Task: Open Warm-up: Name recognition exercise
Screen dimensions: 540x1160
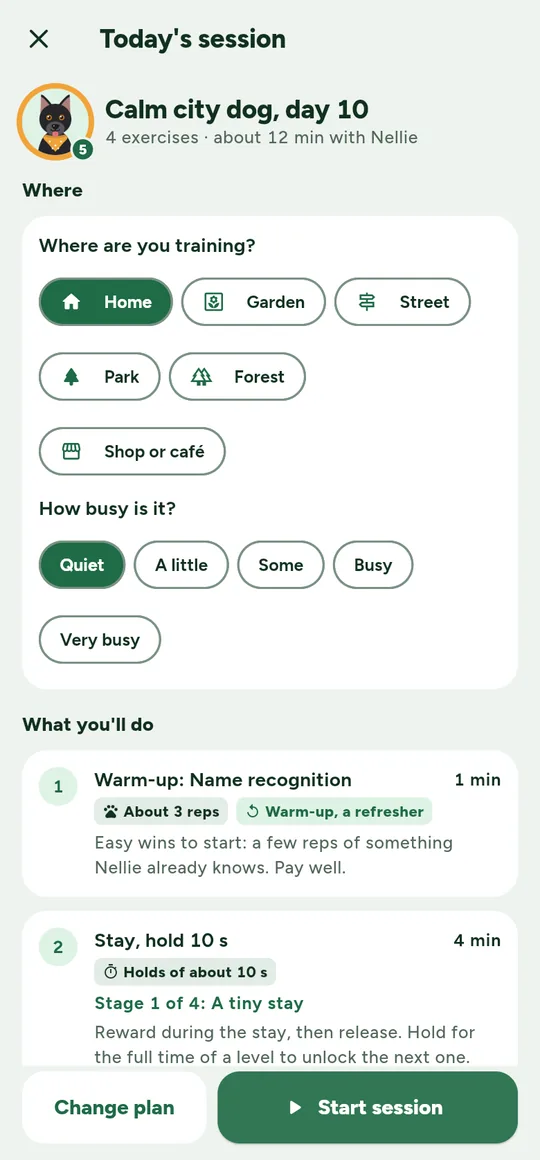Action: point(270,823)
